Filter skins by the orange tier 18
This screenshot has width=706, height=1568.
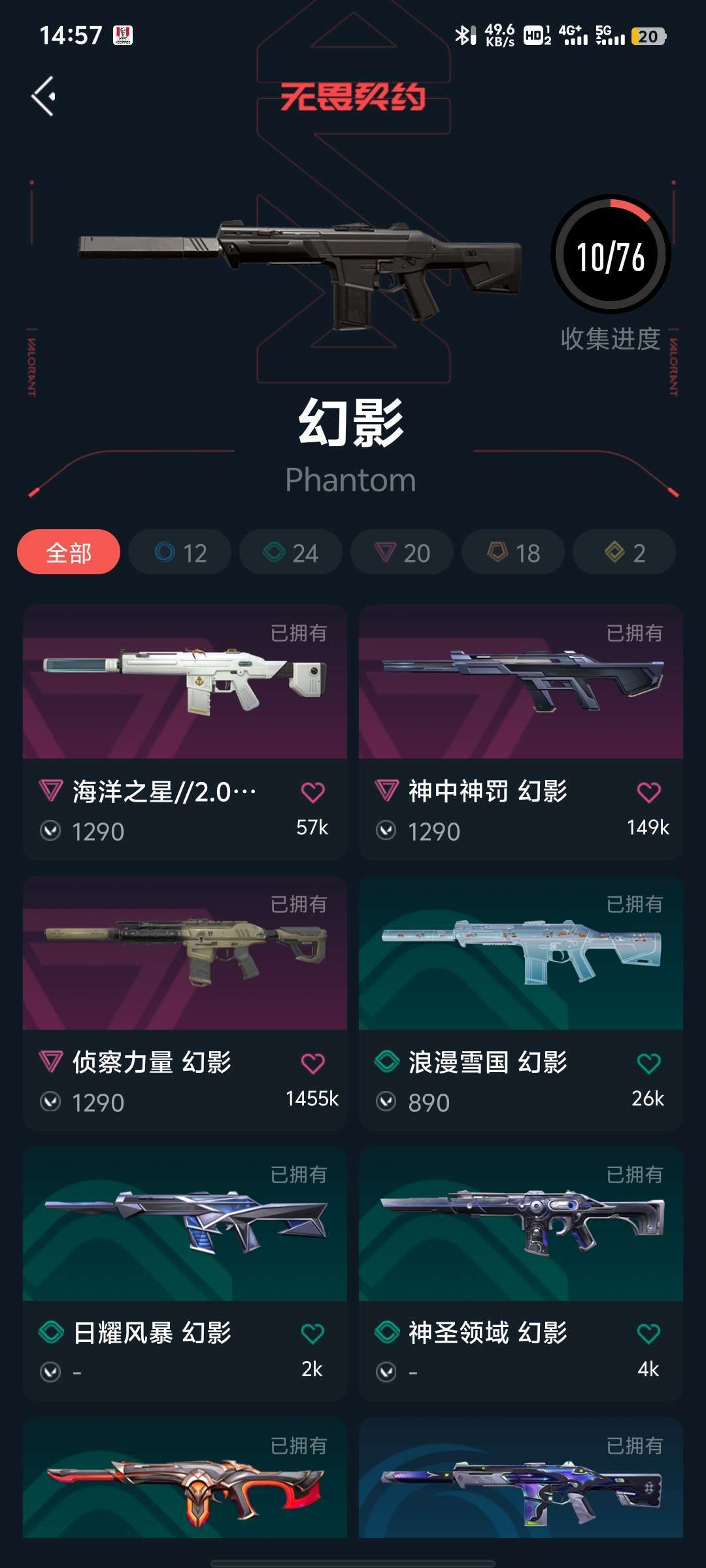[513, 552]
